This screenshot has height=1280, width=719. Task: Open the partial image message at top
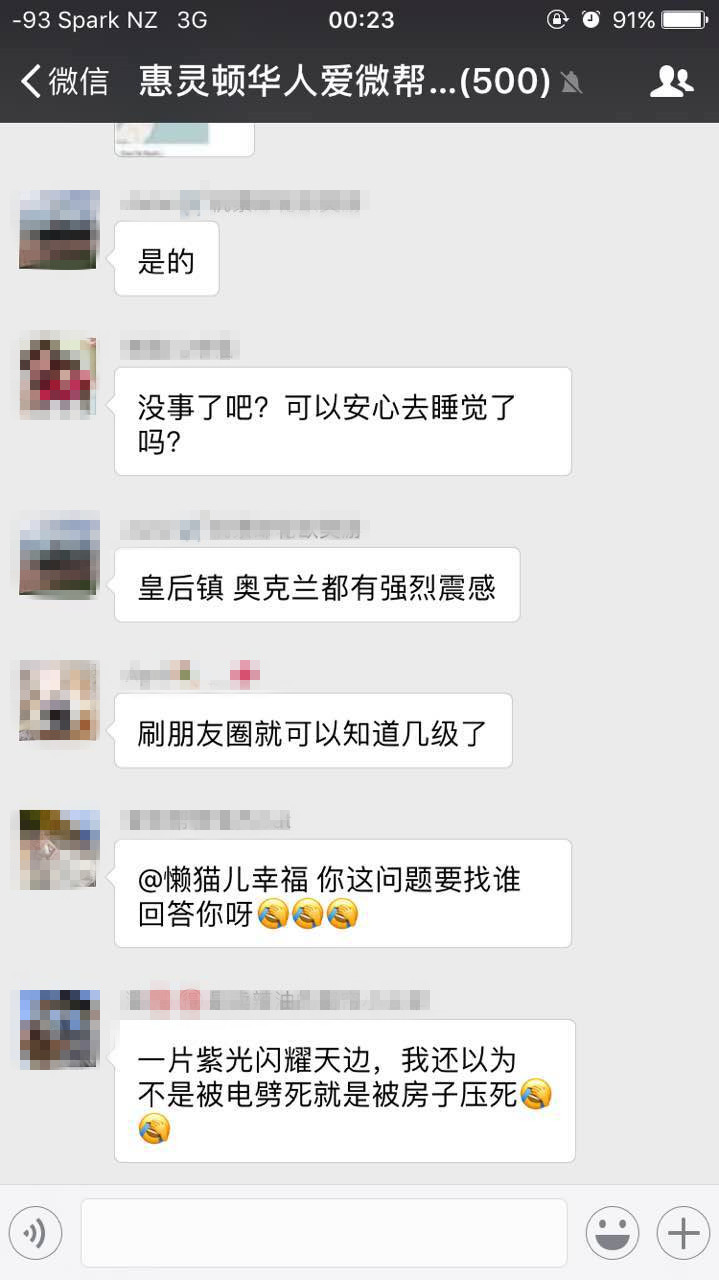click(184, 138)
